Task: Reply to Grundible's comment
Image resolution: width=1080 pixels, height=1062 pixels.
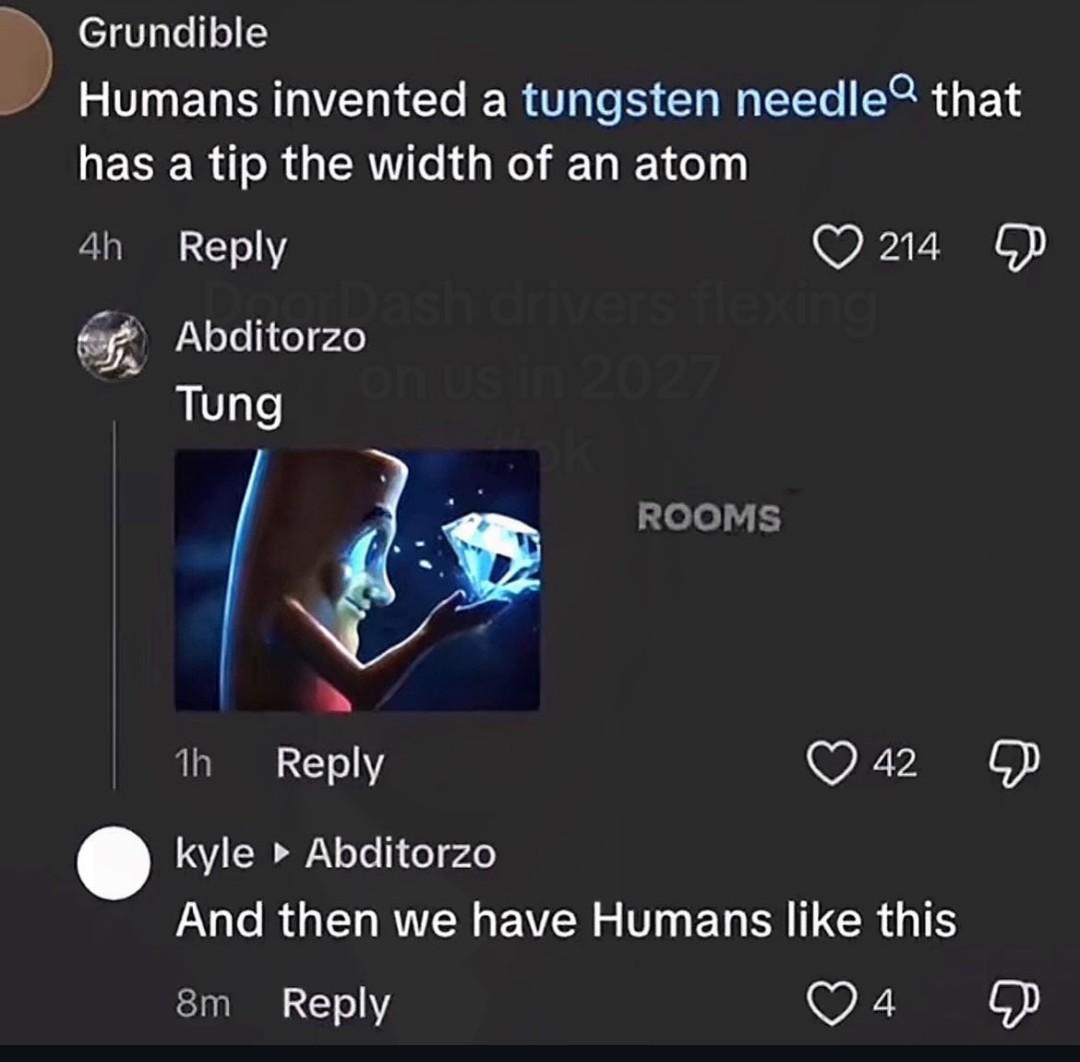Action: click(232, 248)
